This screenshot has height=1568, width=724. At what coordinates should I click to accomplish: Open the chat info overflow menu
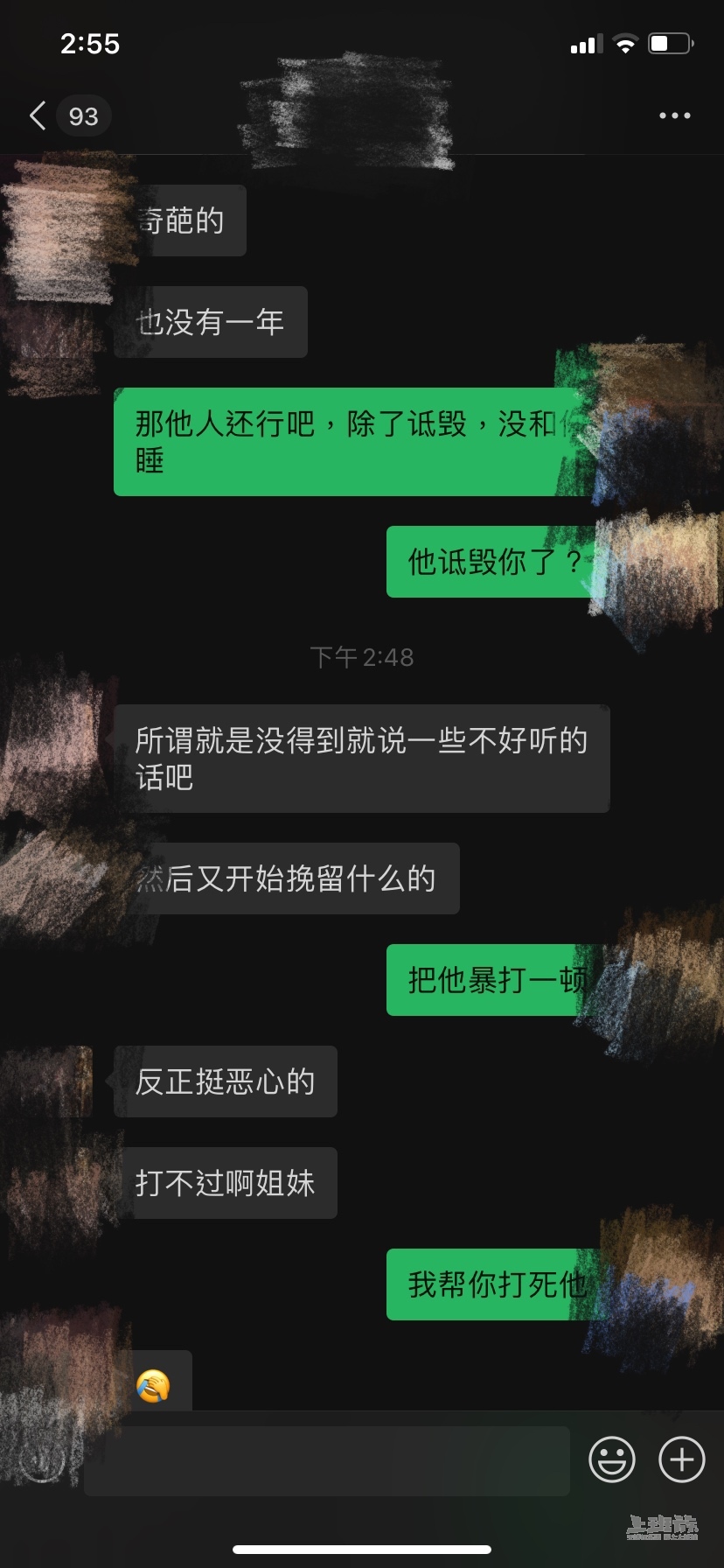coord(674,115)
